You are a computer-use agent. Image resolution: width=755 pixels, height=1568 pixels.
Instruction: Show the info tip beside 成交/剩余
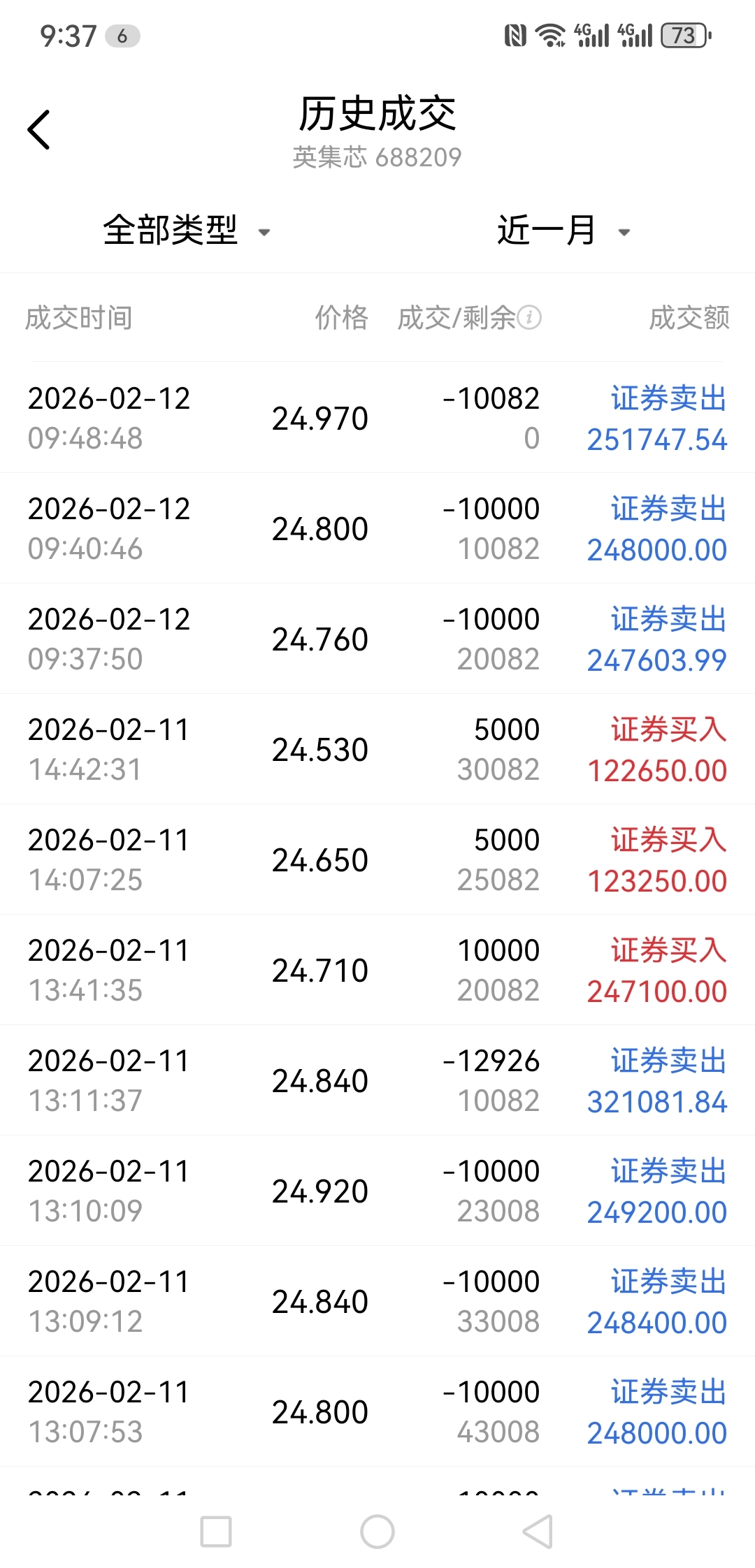[x=529, y=317]
